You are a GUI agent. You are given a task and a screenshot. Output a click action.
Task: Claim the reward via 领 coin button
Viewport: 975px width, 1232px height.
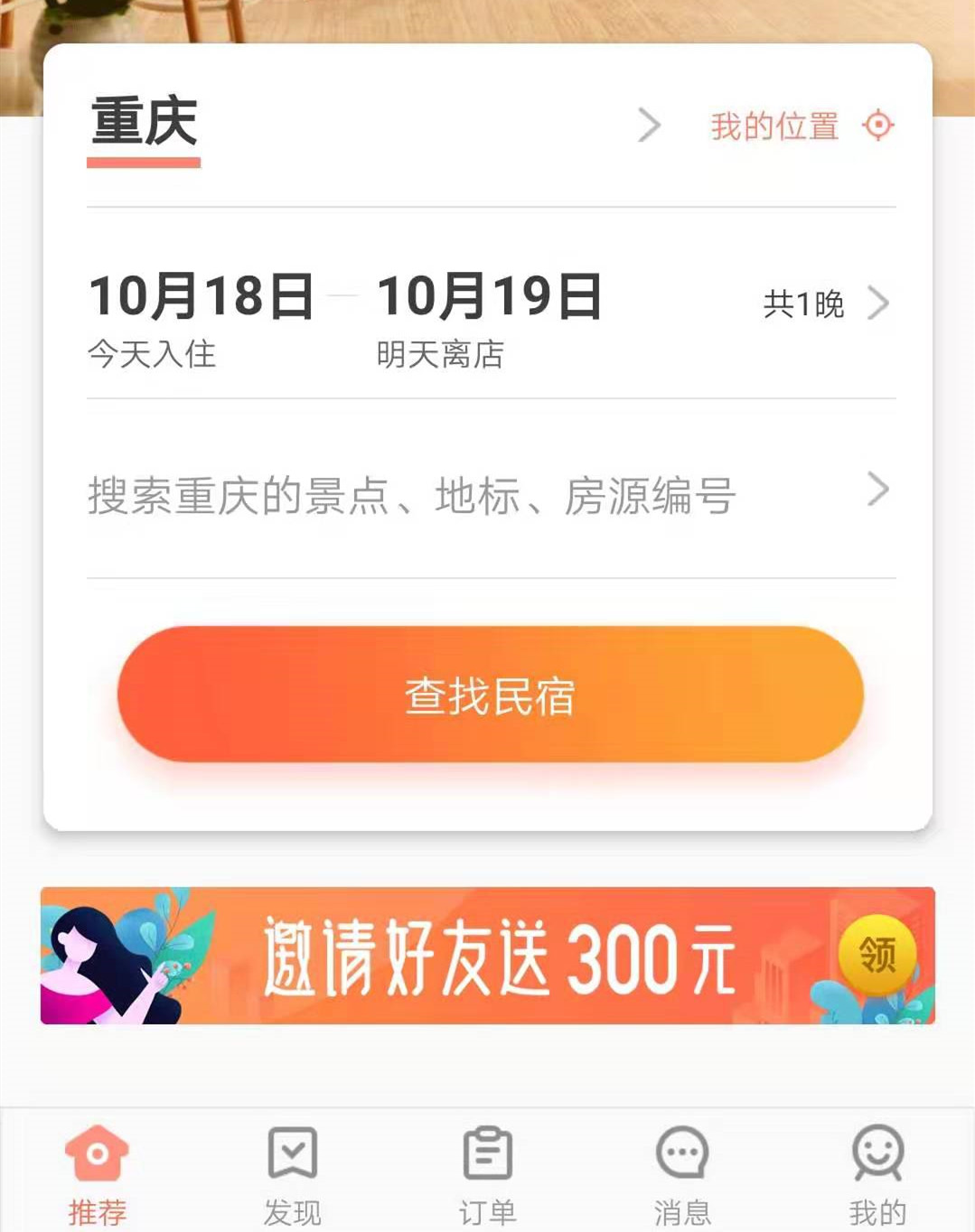click(x=877, y=954)
